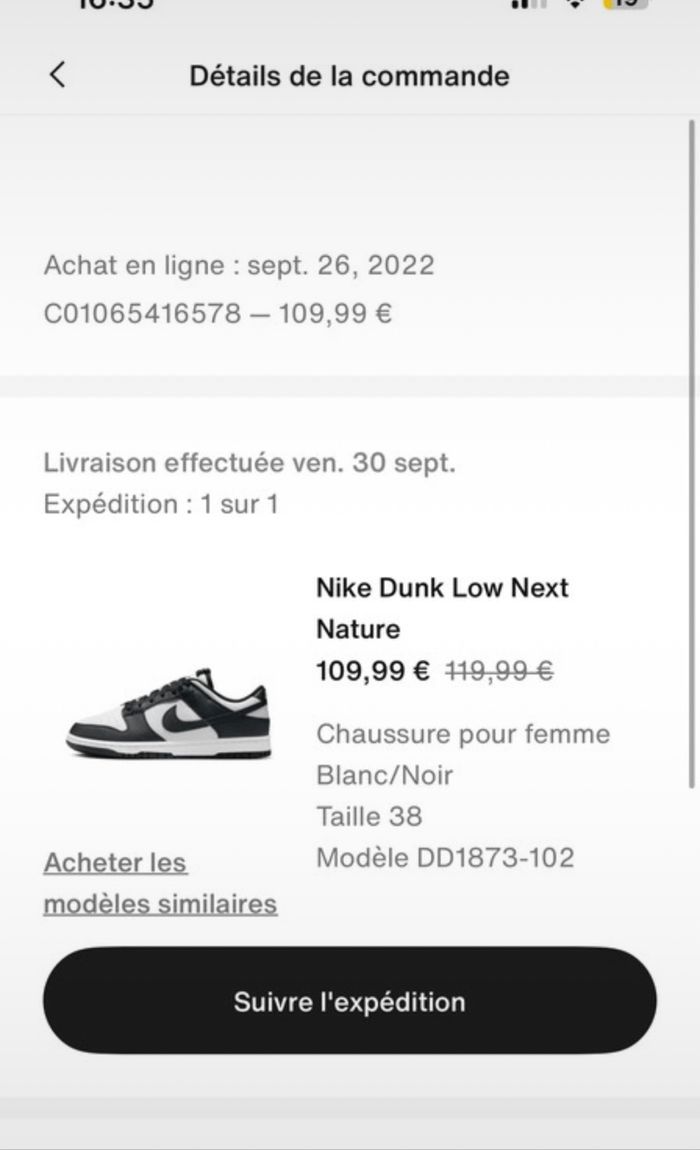Tap Suivre l'expédition button
Image resolution: width=700 pixels, height=1150 pixels.
coord(349,1001)
